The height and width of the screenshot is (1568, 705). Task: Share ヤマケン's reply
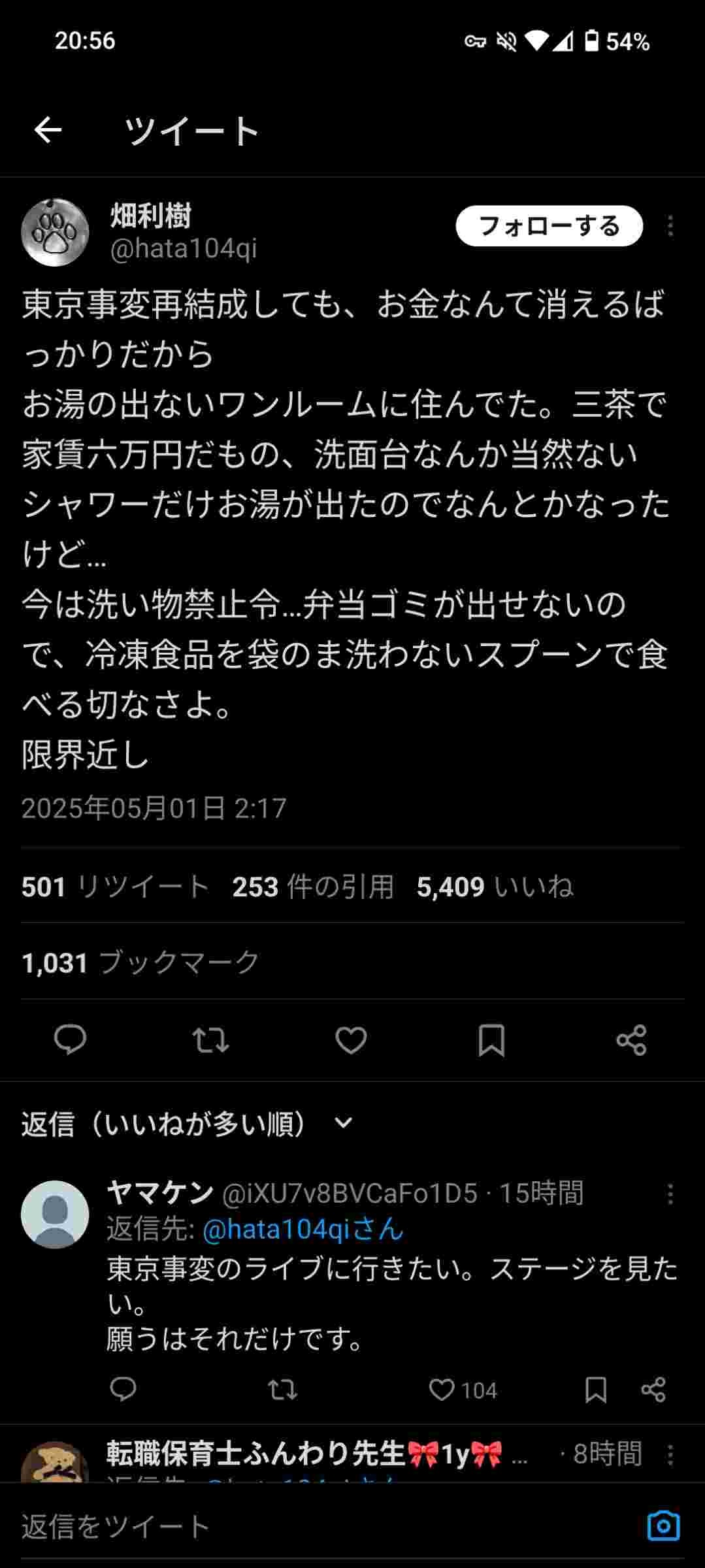point(653,1390)
